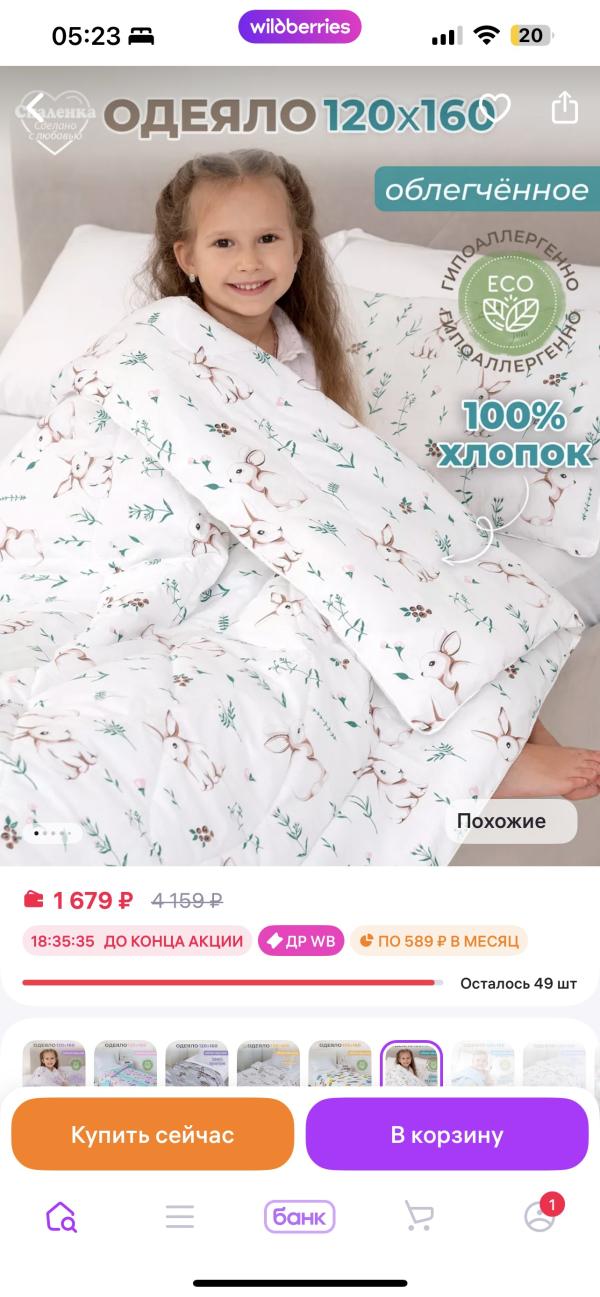Open the catalog menu tab
Image resolution: width=600 pixels, height=1297 pixels.
(x=180, y=1216)
